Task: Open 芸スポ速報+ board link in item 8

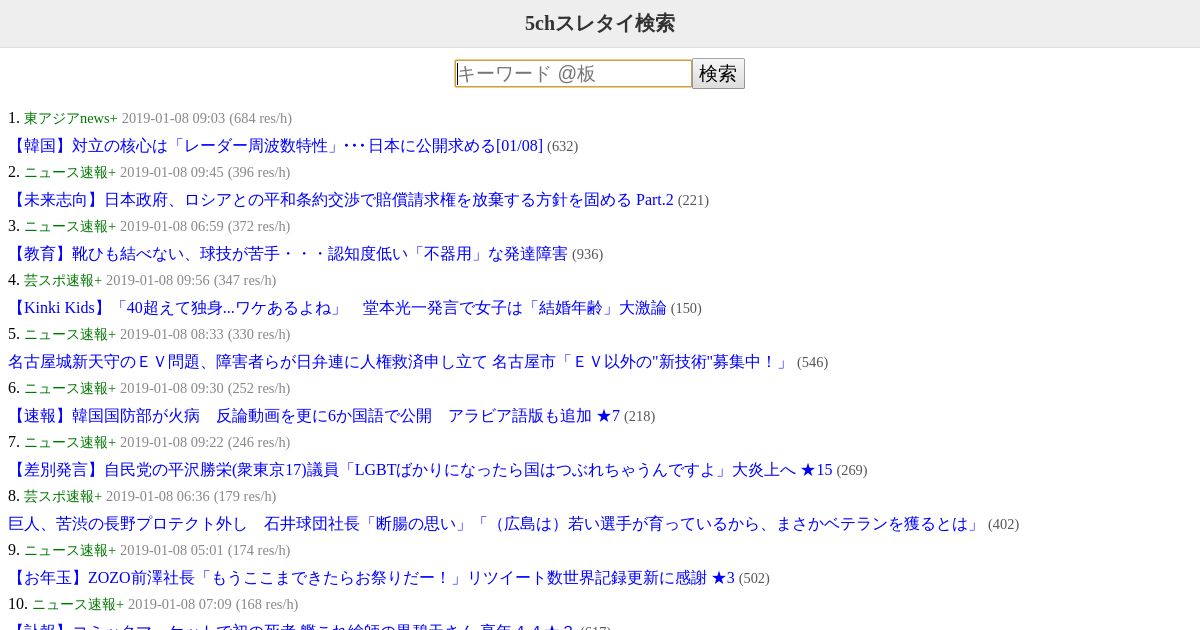Action: (63, 496)
